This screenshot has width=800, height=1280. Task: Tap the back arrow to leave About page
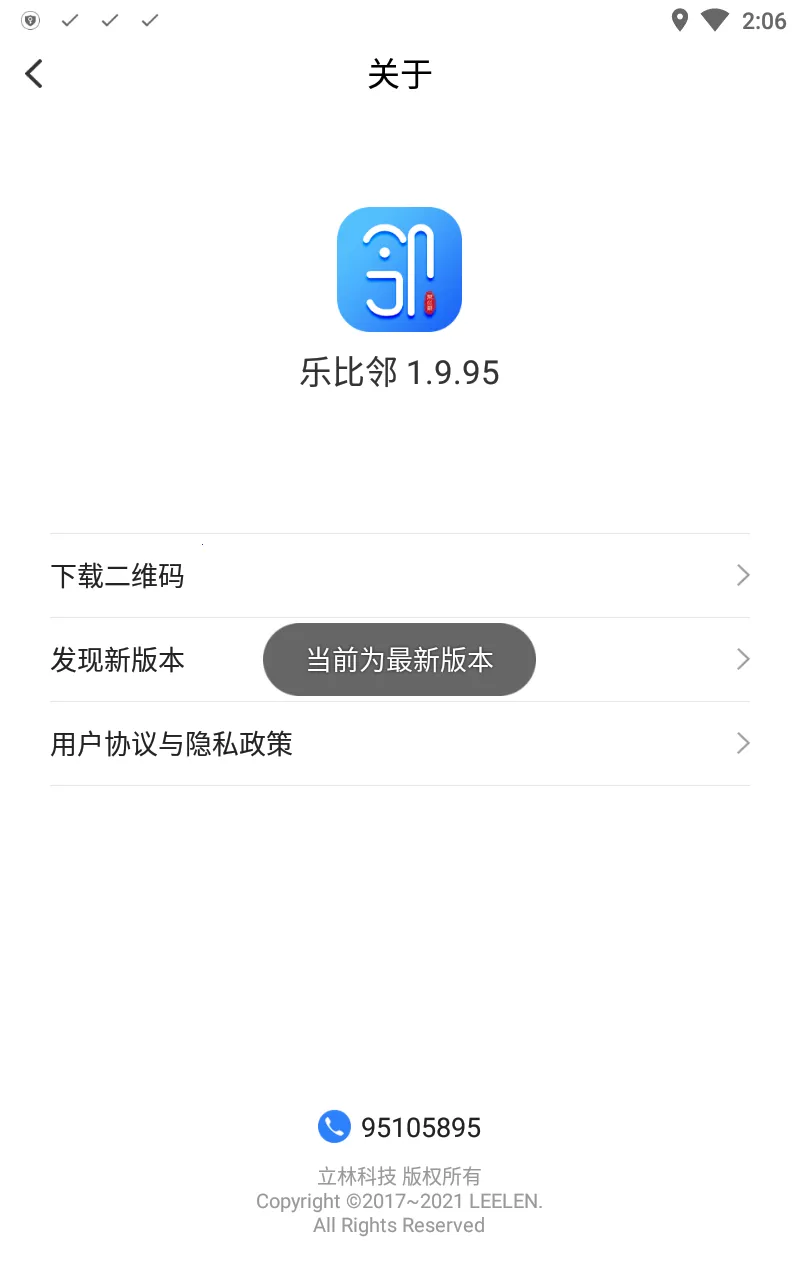[33, 73]
